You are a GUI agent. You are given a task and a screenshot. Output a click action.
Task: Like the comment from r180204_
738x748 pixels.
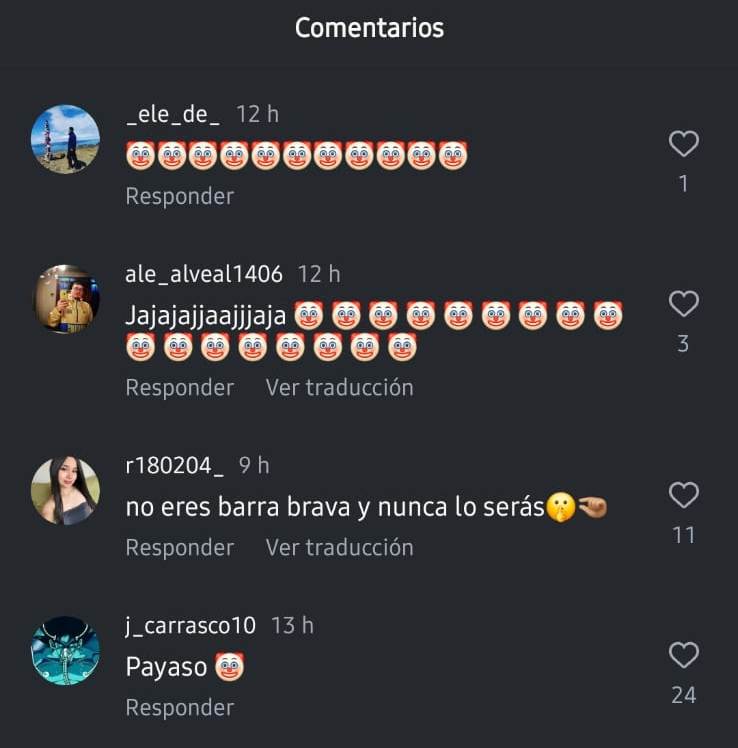(x=683, y=495)
